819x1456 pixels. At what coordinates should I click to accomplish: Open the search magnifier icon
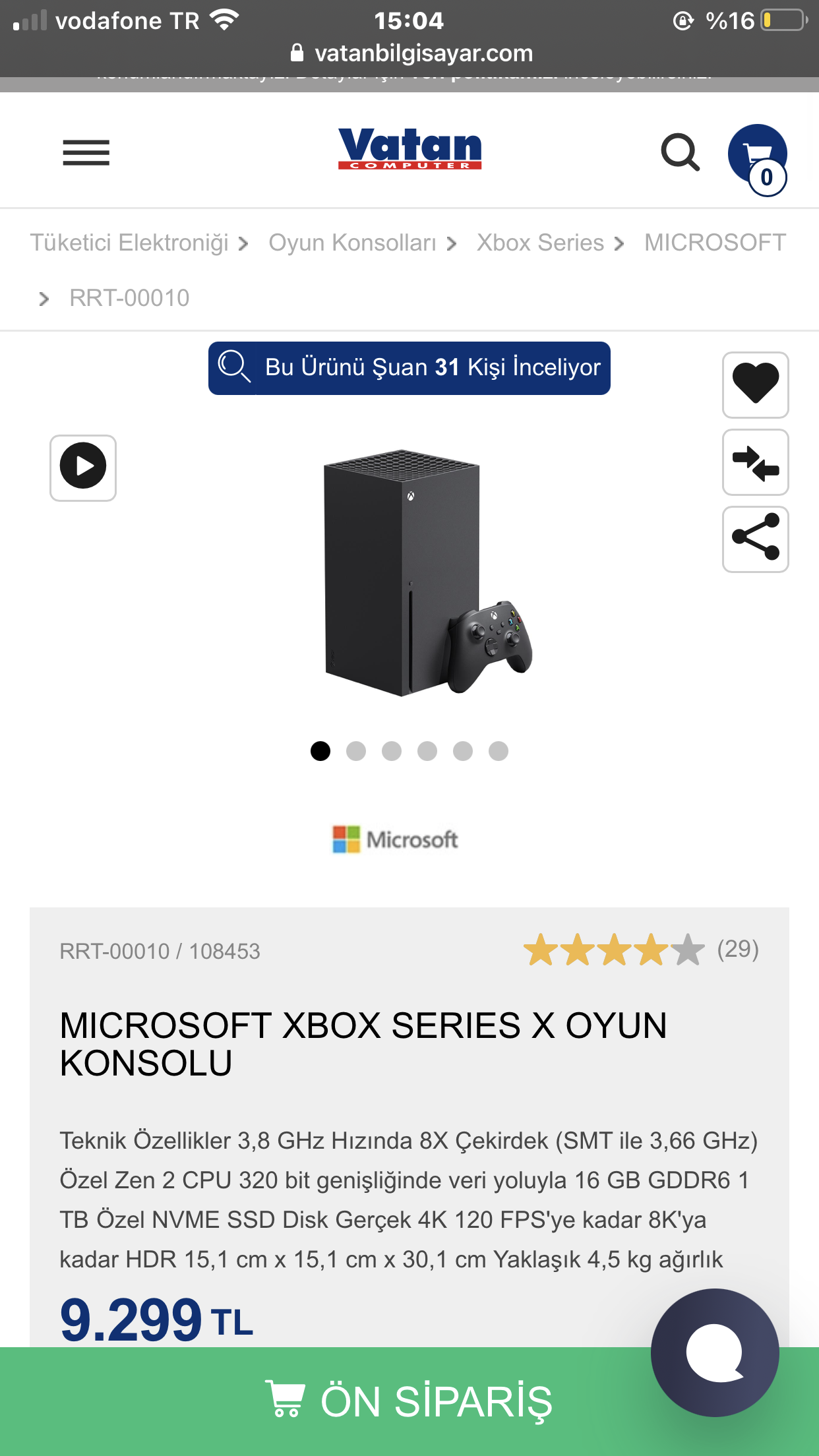point(680,153)
